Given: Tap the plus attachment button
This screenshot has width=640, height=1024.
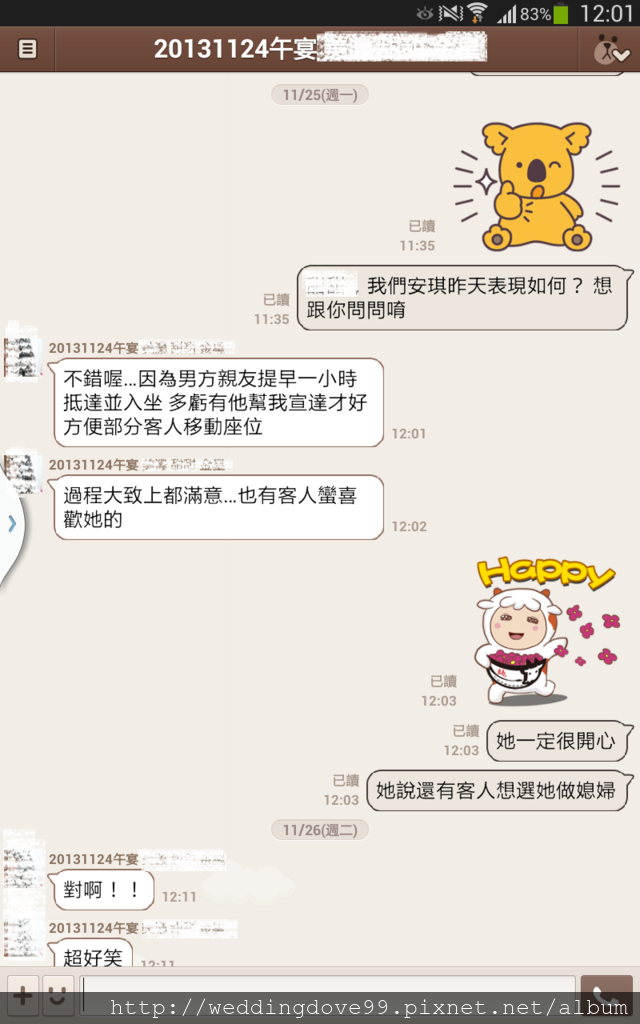Looking at the screenshot, I should point(23,995).
